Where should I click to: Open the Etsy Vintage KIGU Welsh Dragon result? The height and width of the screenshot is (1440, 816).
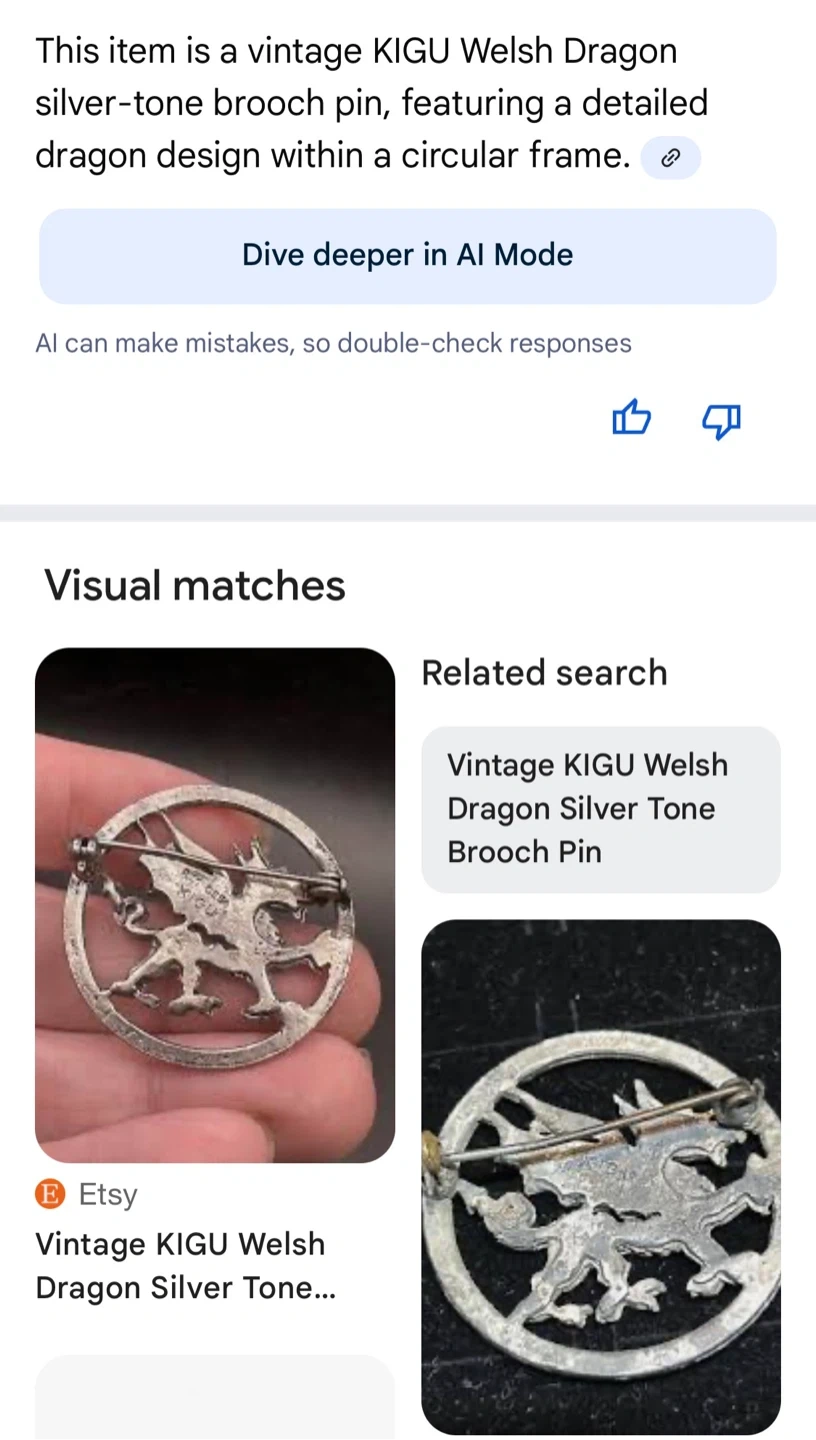pos(214,905)
